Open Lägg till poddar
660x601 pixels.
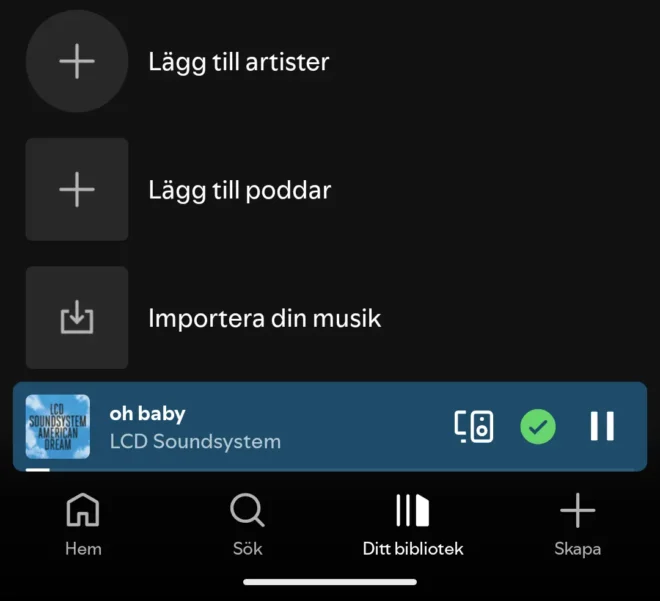tap(239, 190)
